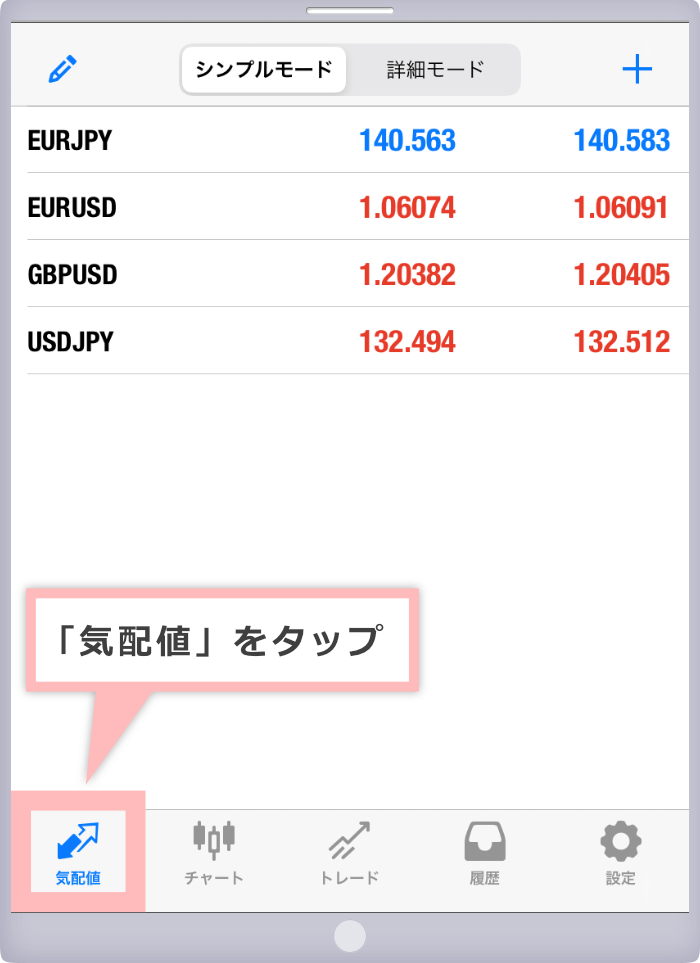This screenshot has width=700, height=963.
Task: Open the トレード tab
Action: (x=349, y=853)
